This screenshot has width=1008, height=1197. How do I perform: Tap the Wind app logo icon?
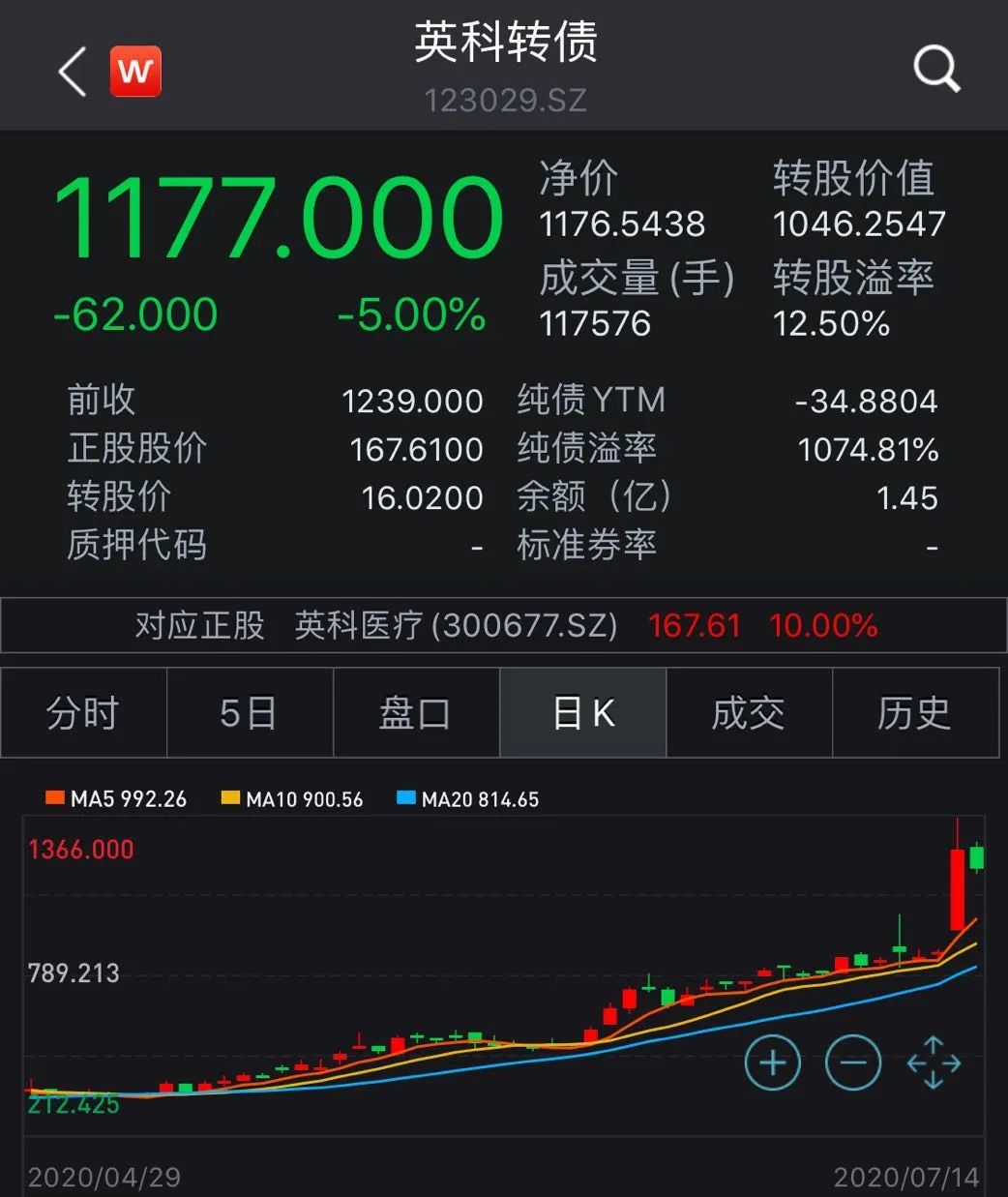[134, 70]
